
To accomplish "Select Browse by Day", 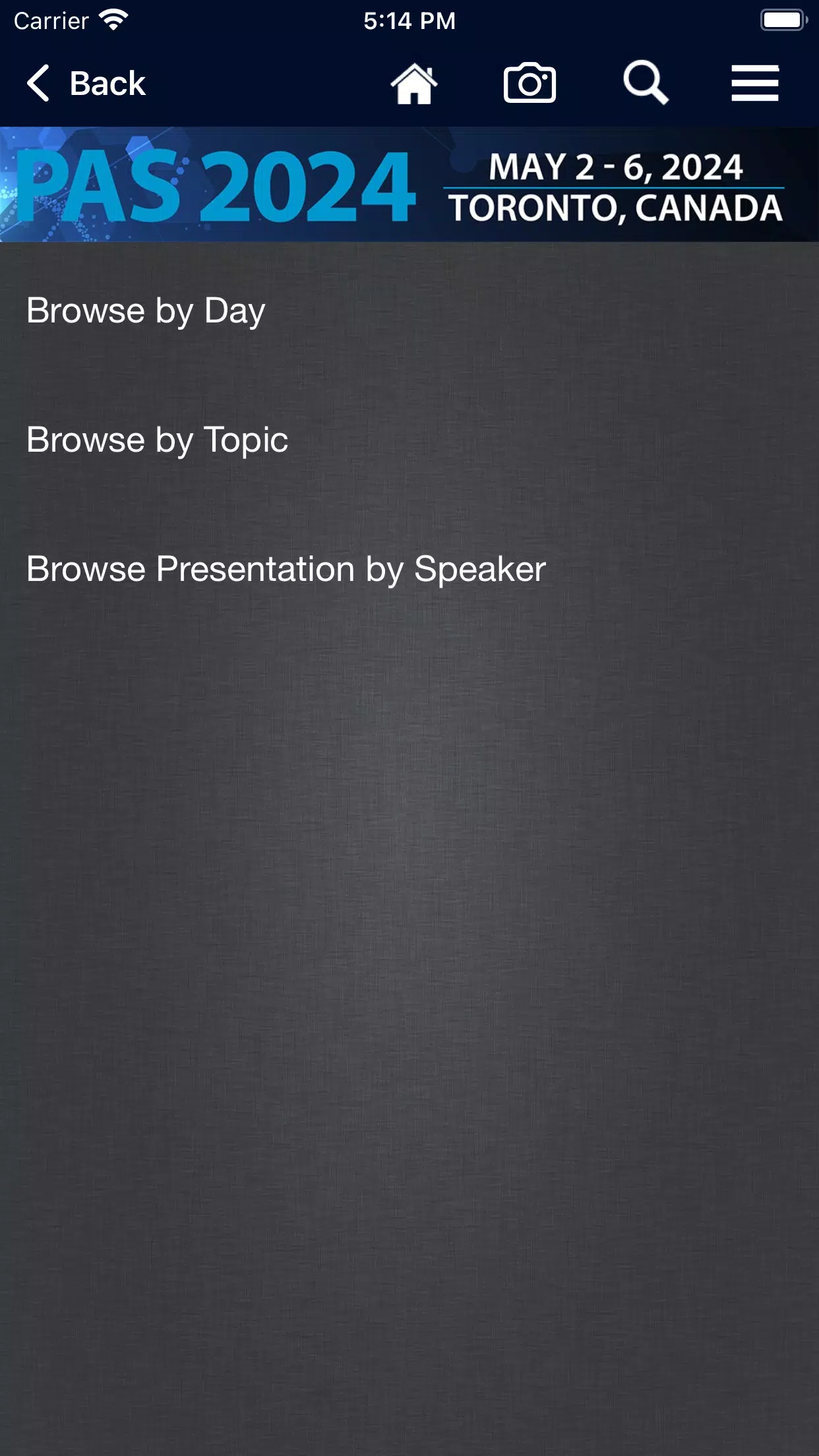I will point(409,311).
